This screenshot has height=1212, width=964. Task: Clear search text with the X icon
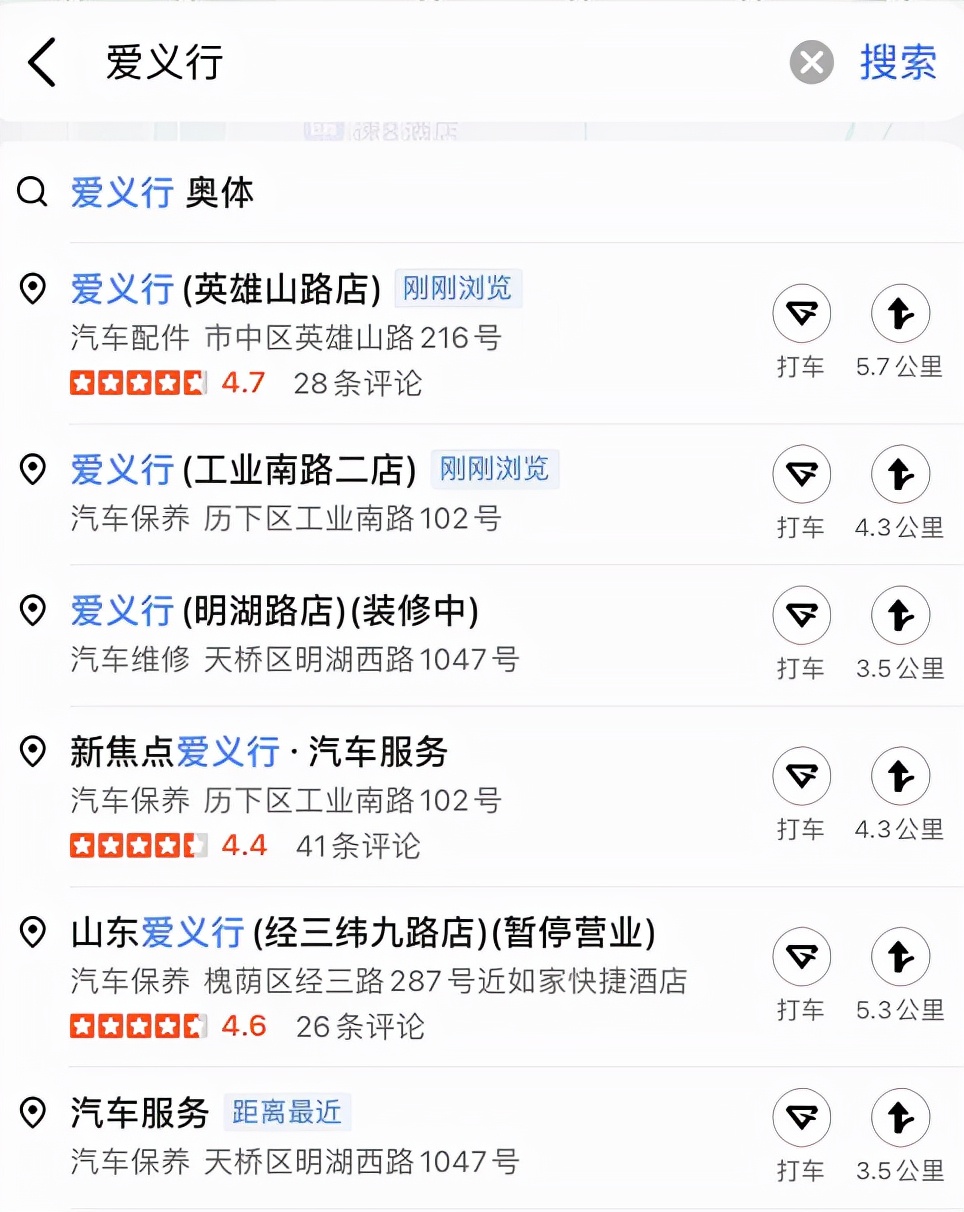point(810,63)
